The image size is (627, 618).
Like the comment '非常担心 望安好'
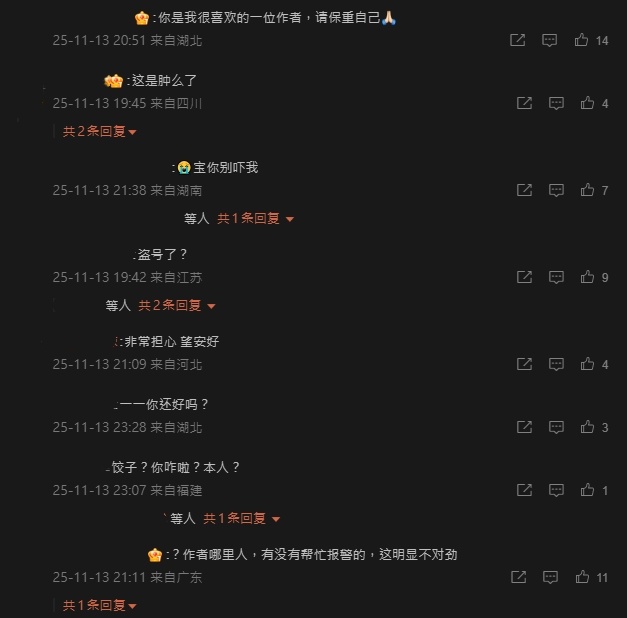(x=587, y=364)
